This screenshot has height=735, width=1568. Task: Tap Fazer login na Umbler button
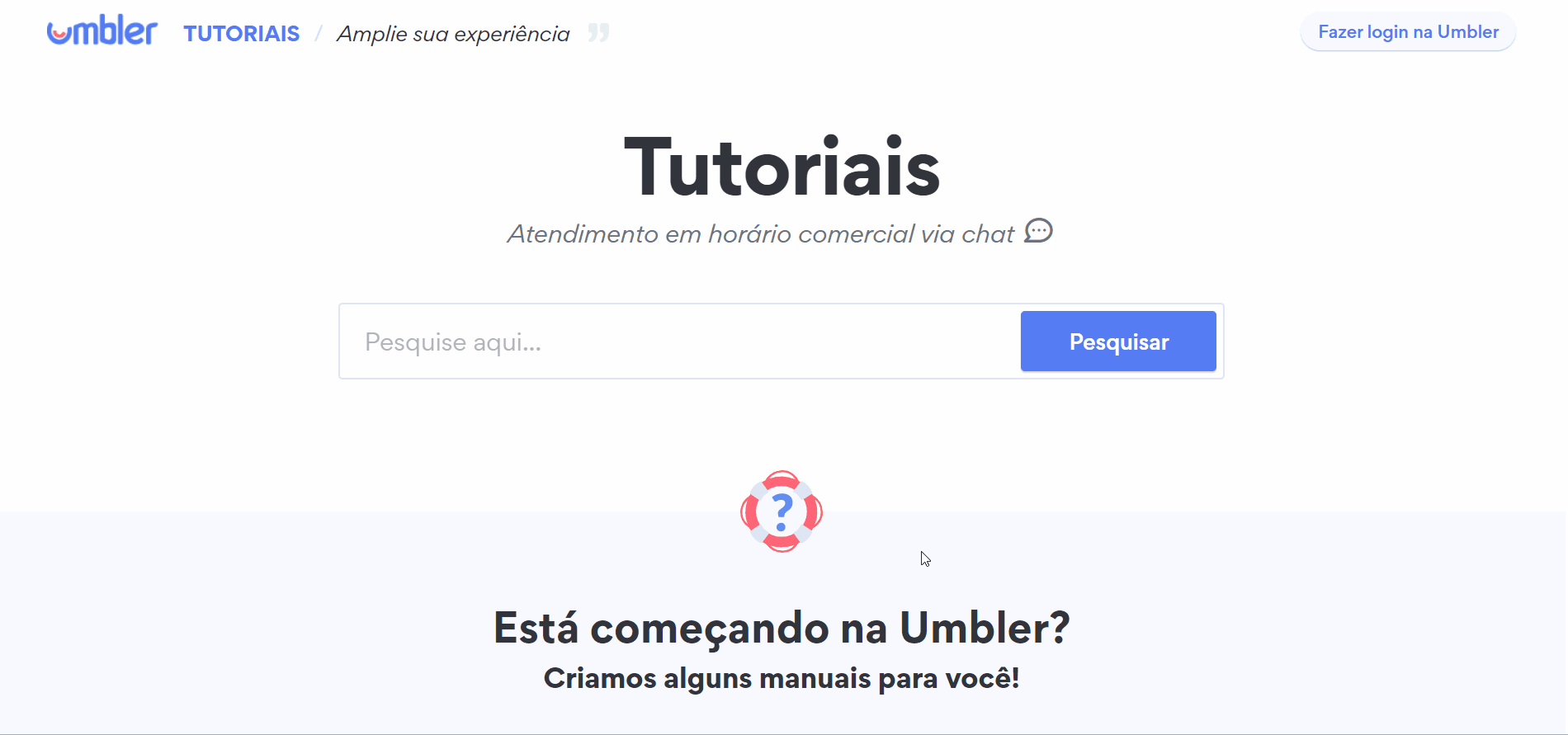(1407, 32)
